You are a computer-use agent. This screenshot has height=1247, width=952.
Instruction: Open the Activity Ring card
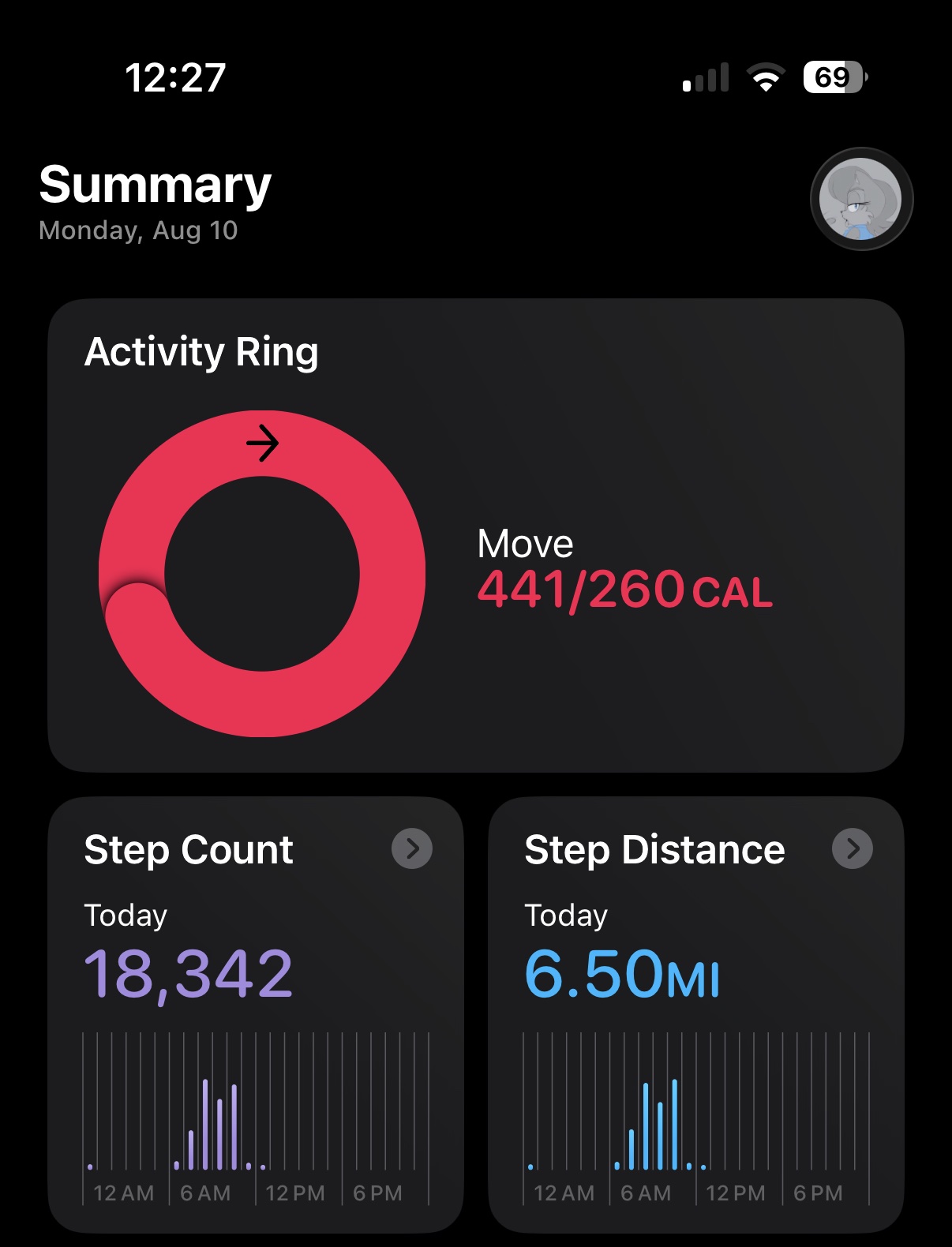pos(476,535)
